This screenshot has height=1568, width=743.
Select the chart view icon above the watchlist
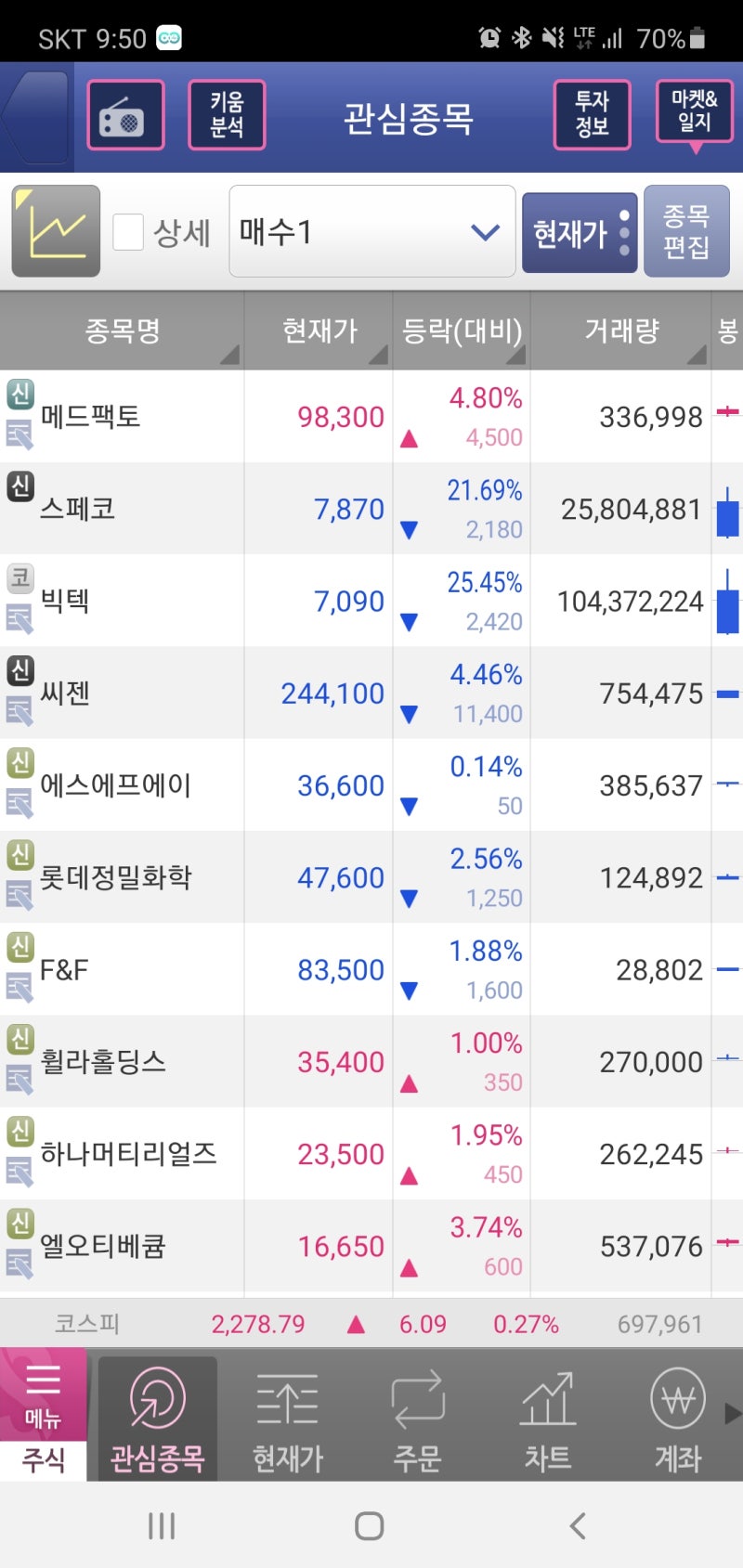pyautogui.click(x=54, y=228)
